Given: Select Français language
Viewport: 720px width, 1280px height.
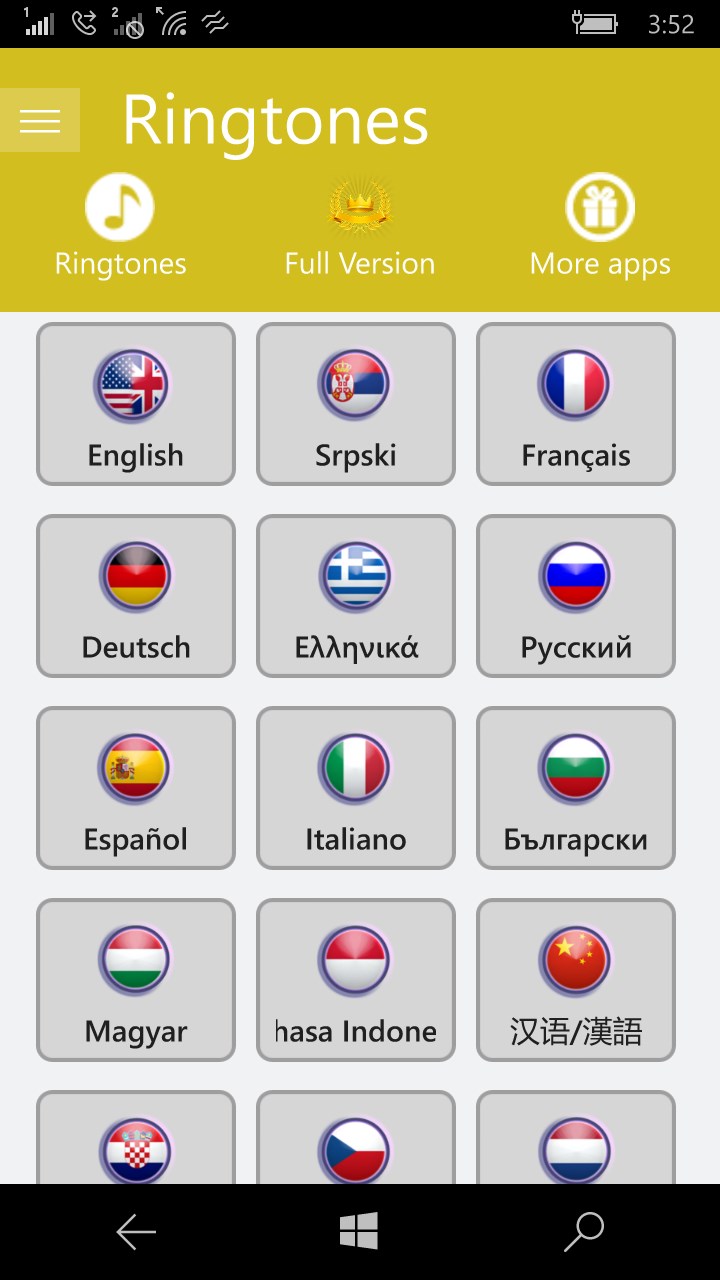Looking at the screenshot, I should coord(576,404).
